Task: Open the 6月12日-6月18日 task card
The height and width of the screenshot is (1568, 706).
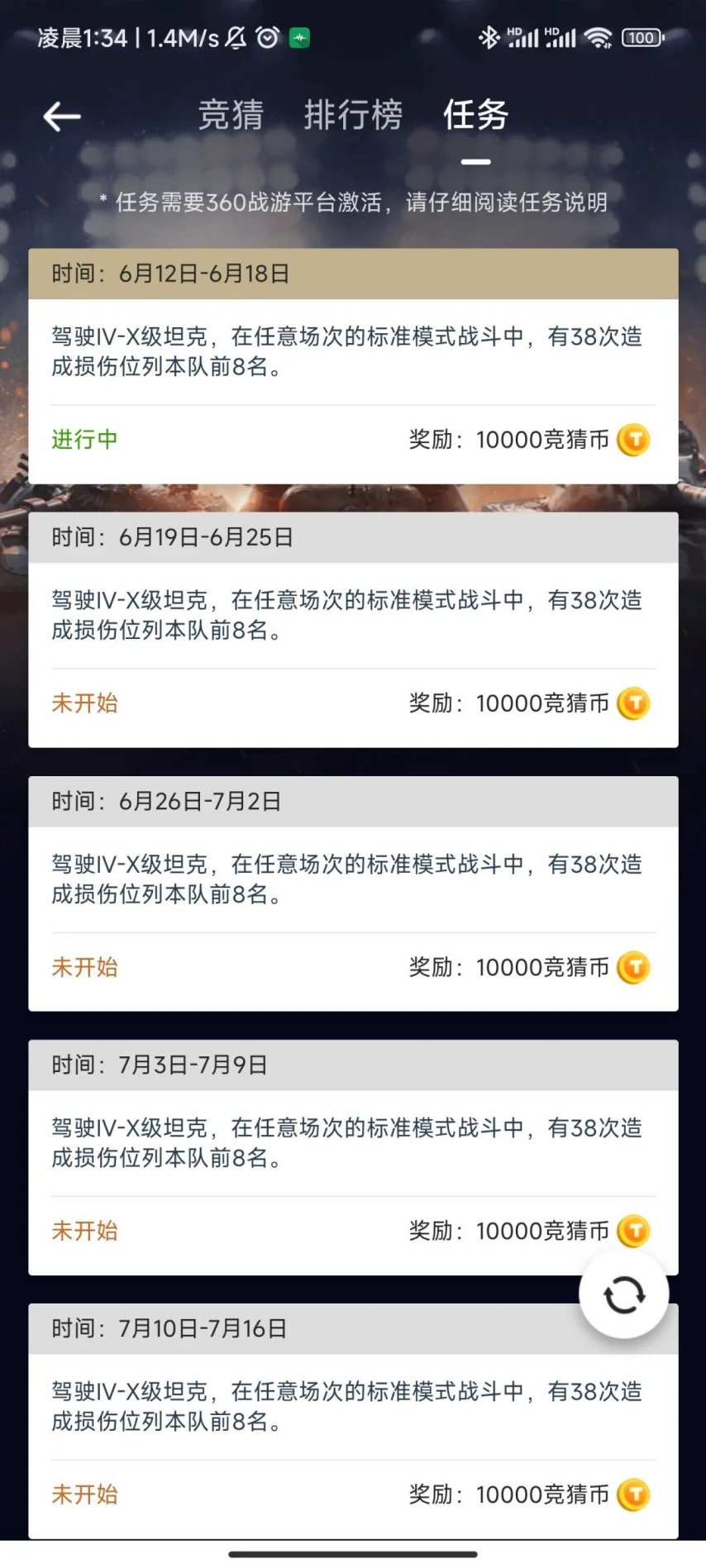Action: 353,366
